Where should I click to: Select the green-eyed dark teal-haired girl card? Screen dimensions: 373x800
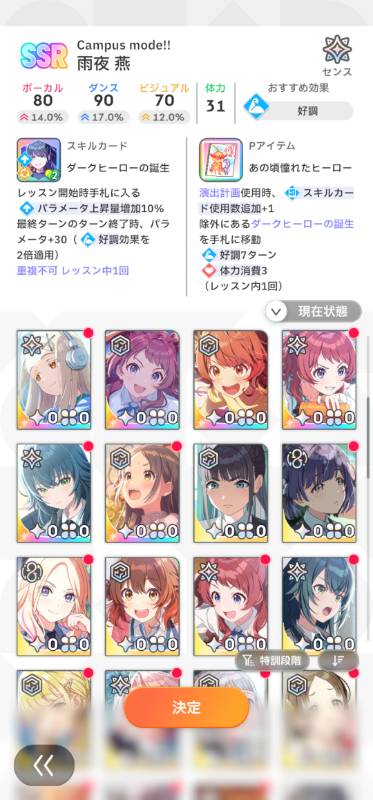coord(54,493)
